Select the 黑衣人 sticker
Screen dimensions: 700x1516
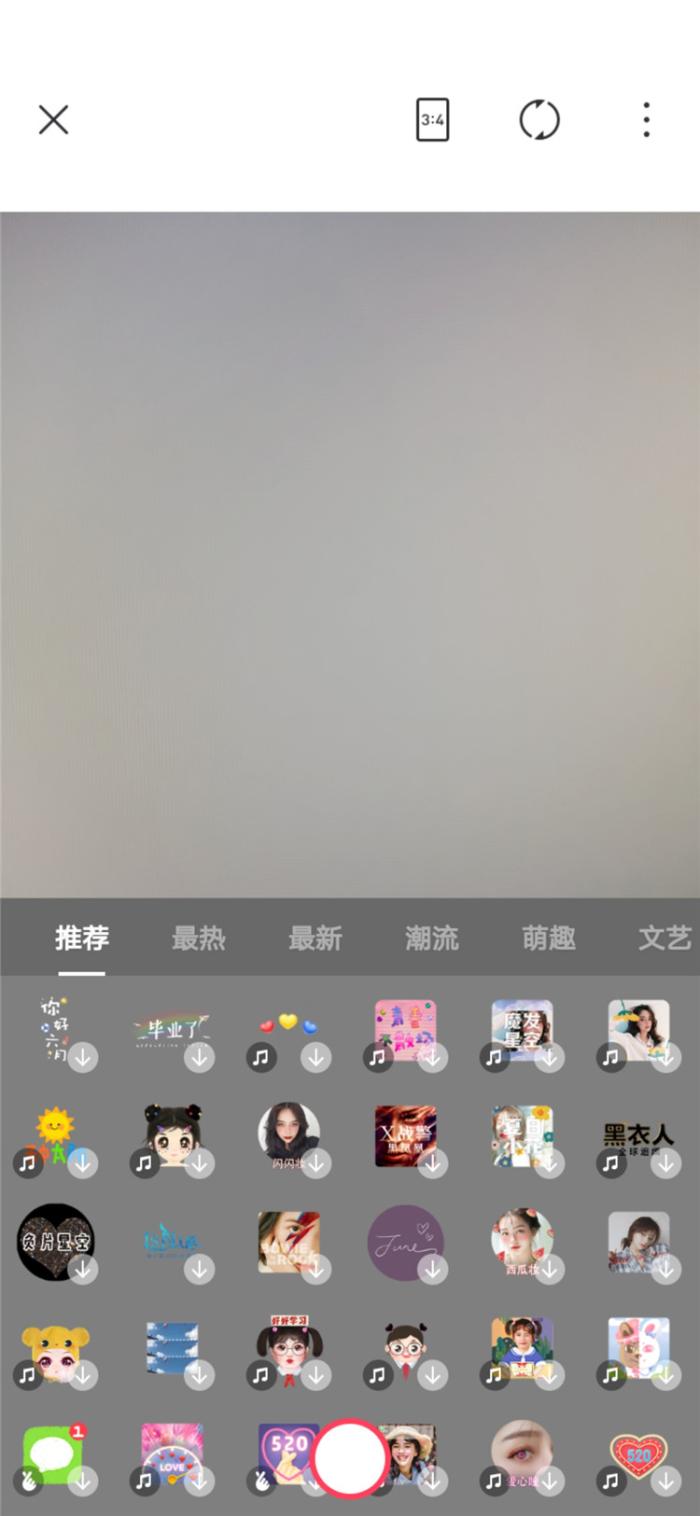638,1137
